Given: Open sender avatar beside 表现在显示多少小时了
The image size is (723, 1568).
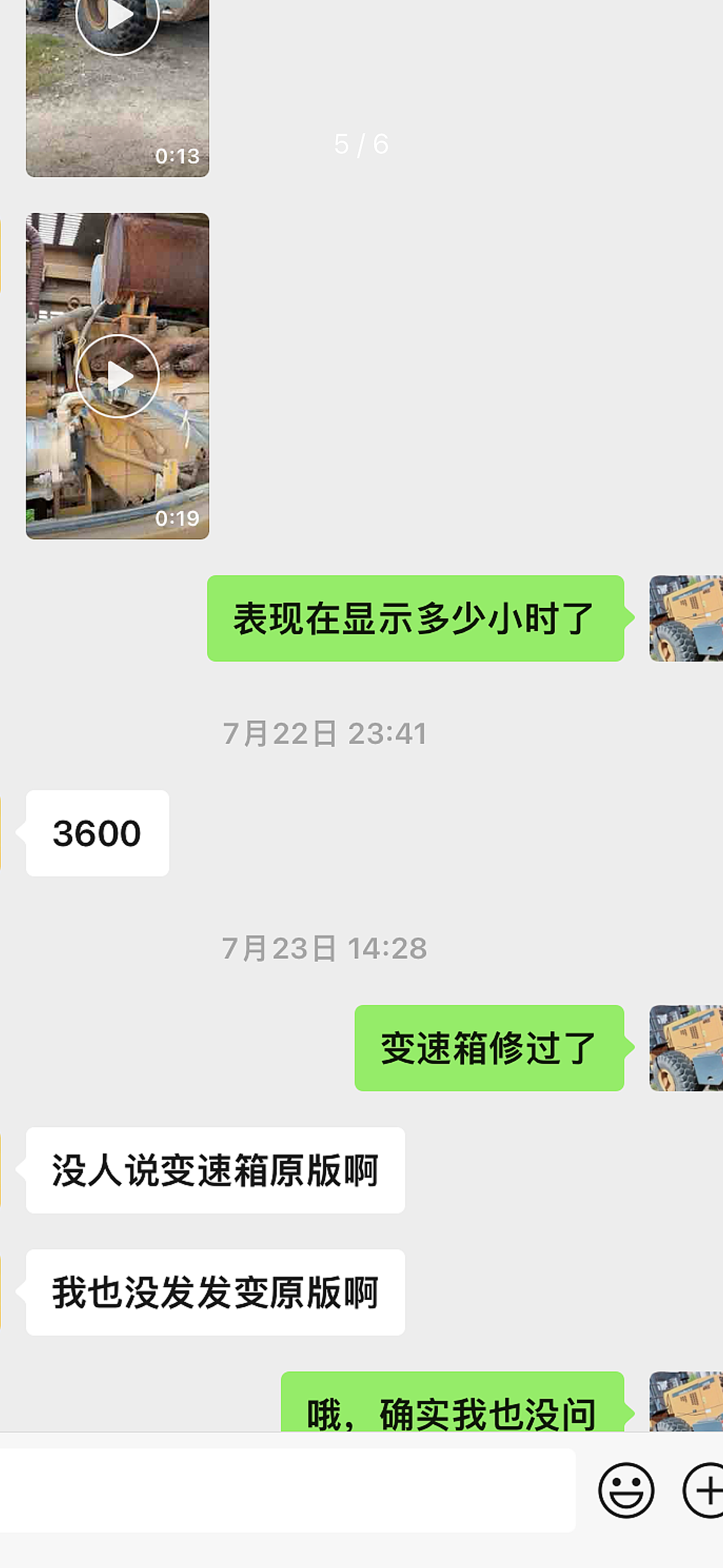Looking at the screenshot, I should point(686,618).
